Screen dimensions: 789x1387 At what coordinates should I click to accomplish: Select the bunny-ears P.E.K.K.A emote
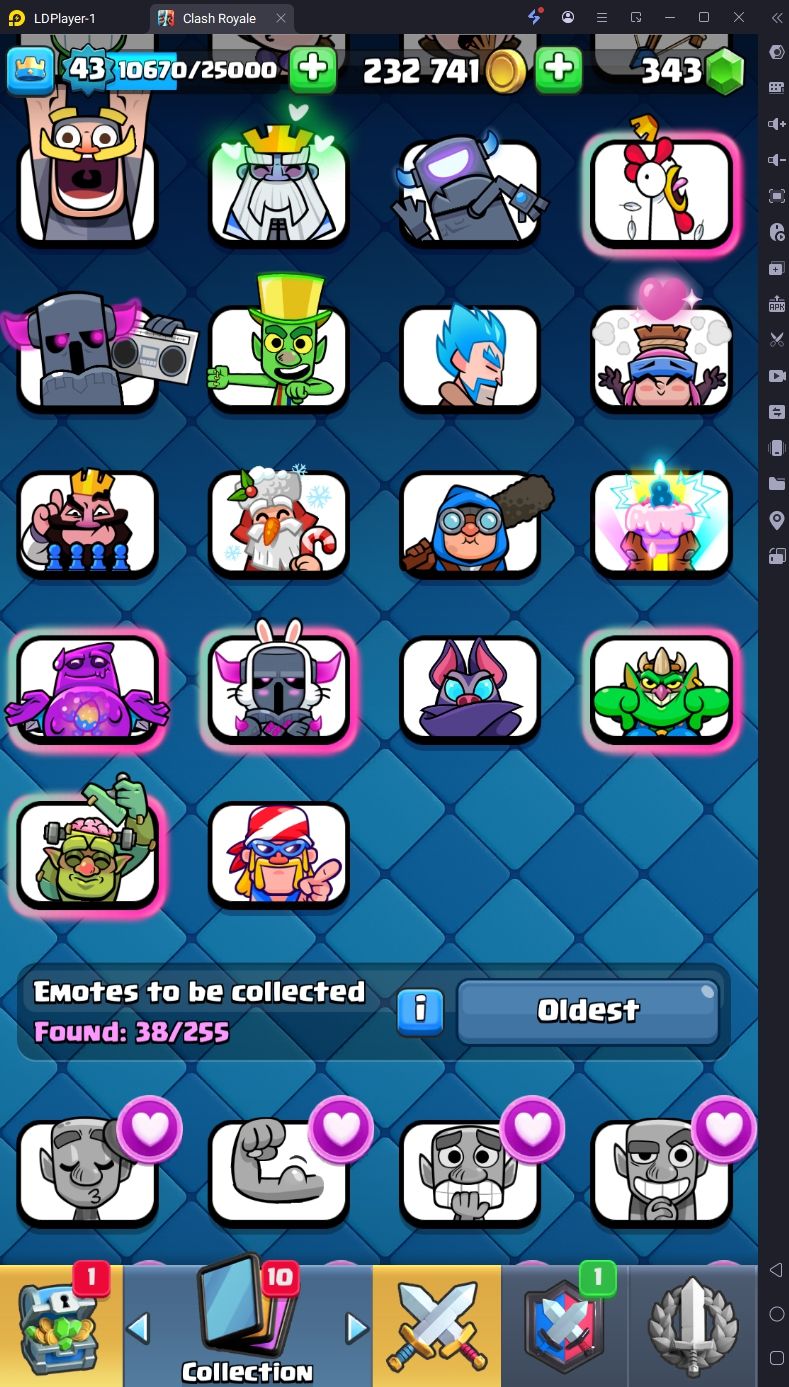click(279, 688)
